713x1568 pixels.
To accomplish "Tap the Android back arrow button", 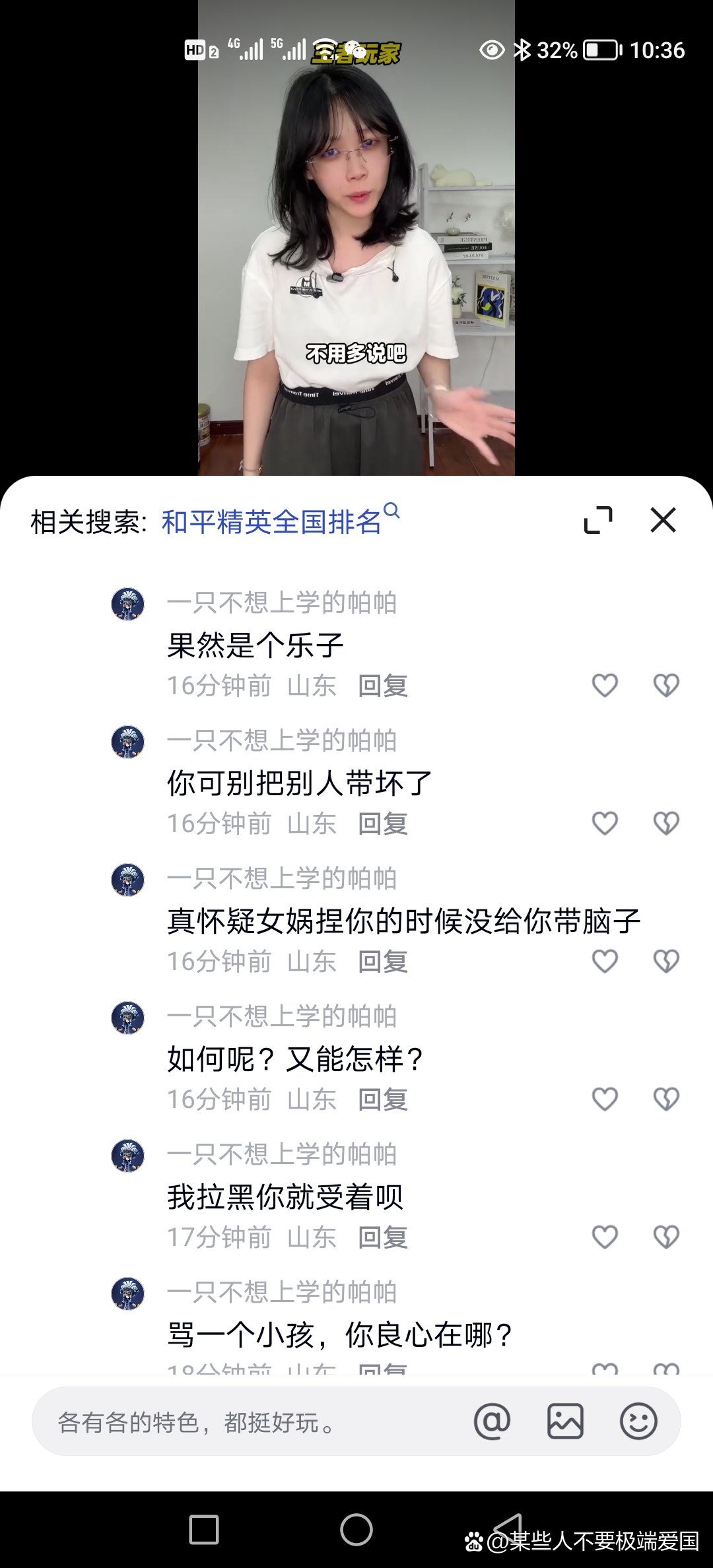I will (508, 1528).
